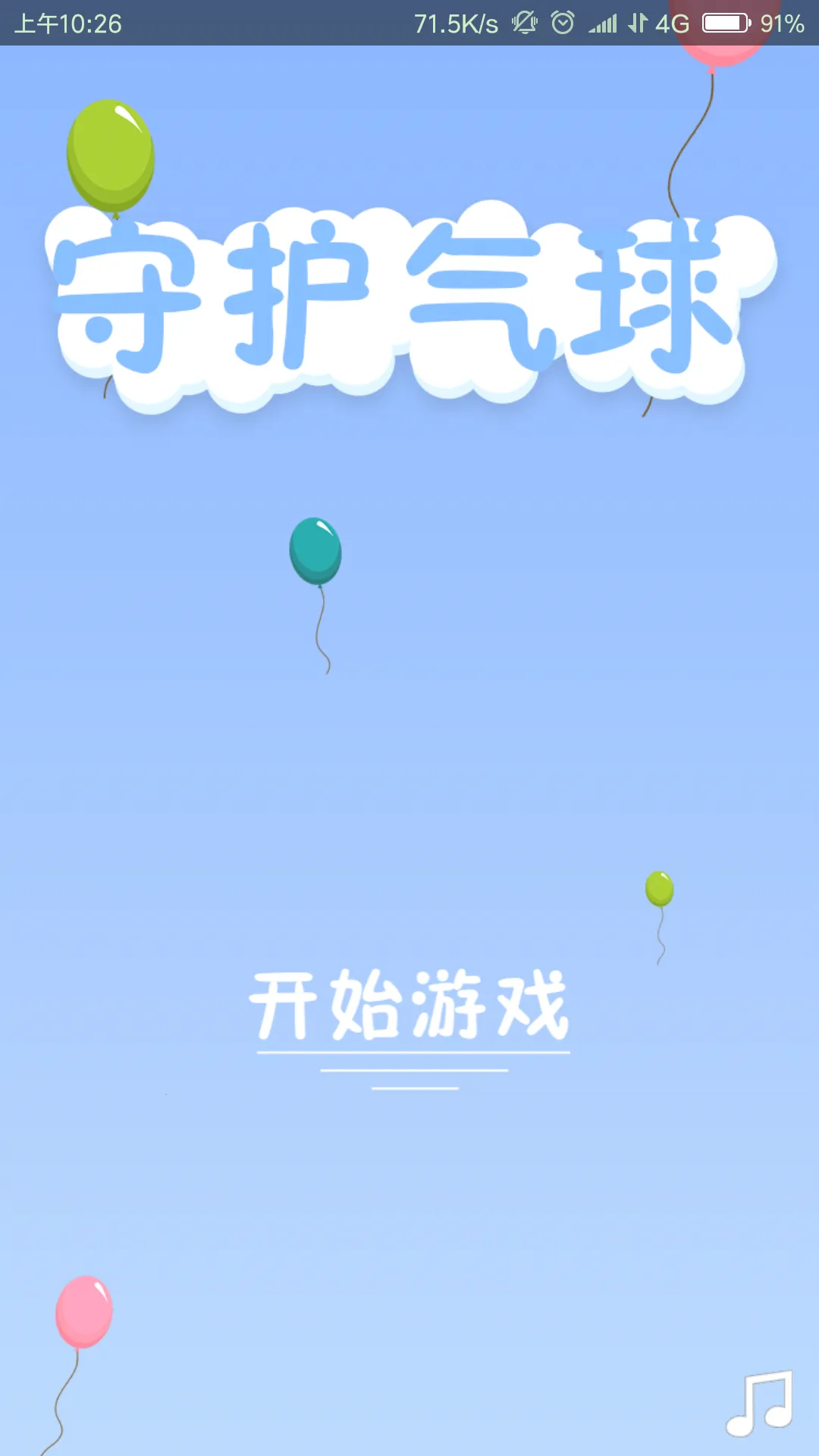Tap the 4G network indicator icon
The width and height of the screenshot is (819, 1456).
(x=672, y=23)
